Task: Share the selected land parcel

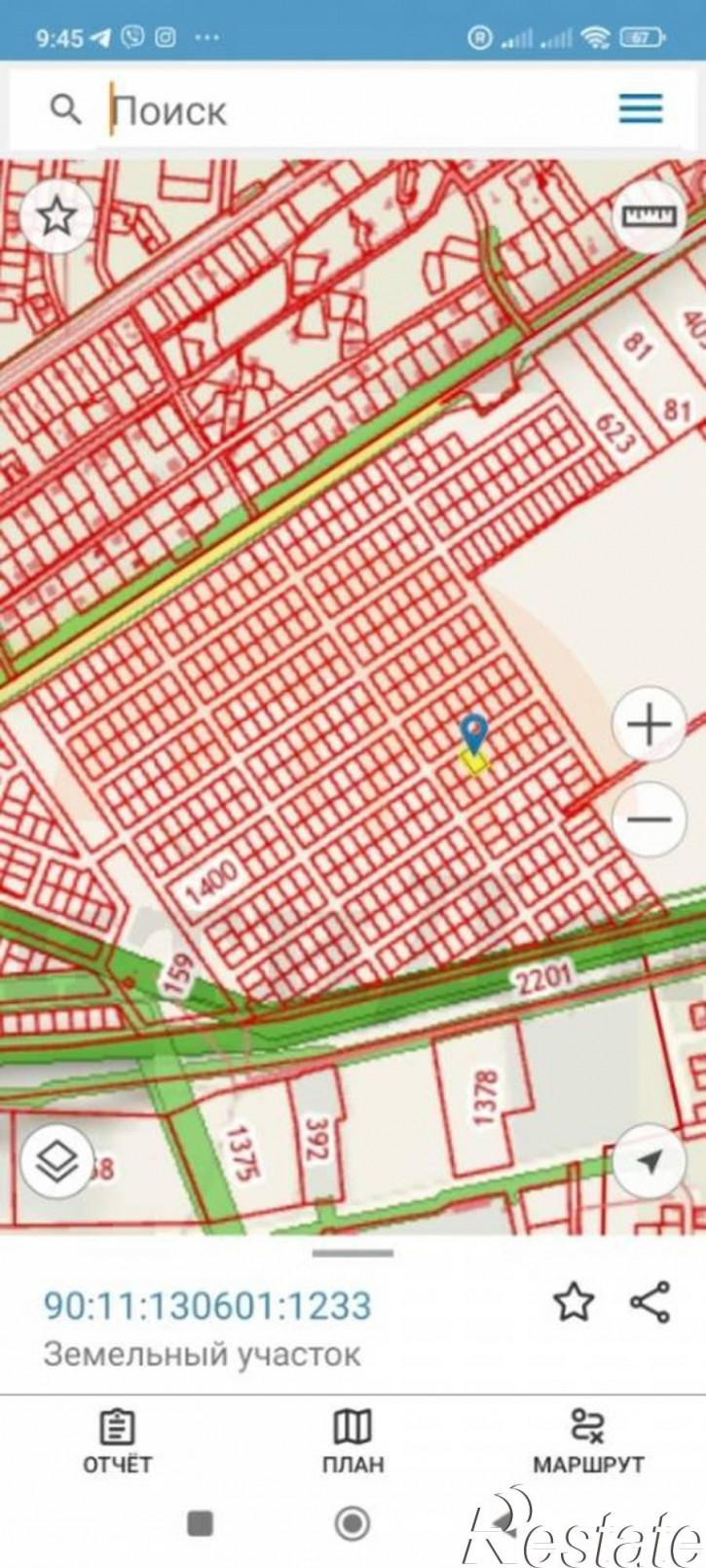Action: click(650, 1302)
